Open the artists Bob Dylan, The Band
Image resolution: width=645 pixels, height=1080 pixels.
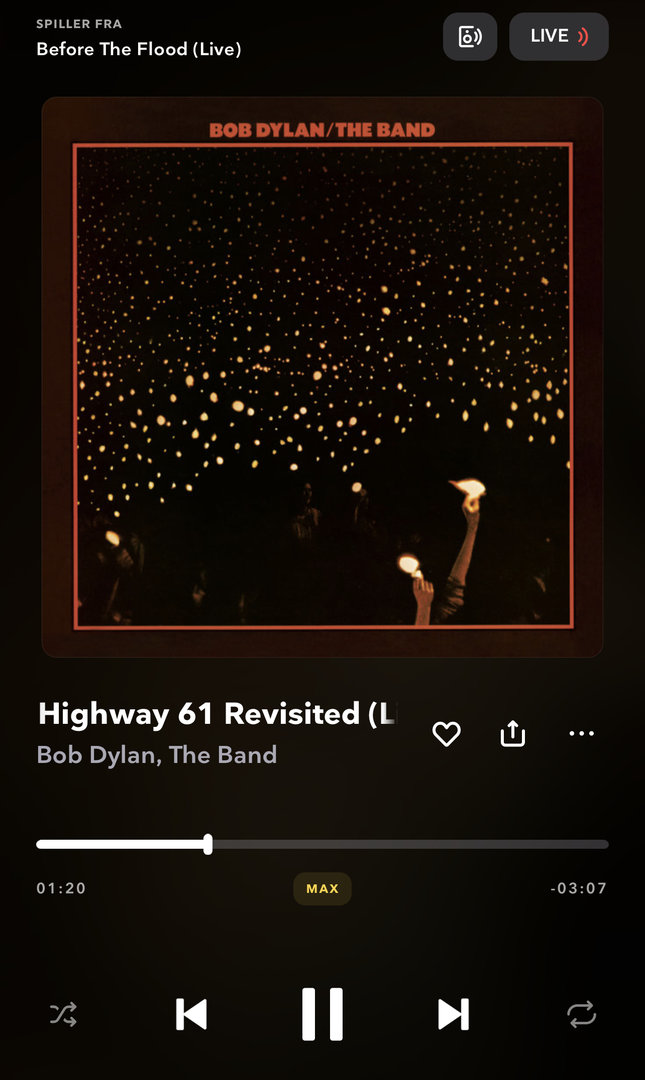coord(156,754)
